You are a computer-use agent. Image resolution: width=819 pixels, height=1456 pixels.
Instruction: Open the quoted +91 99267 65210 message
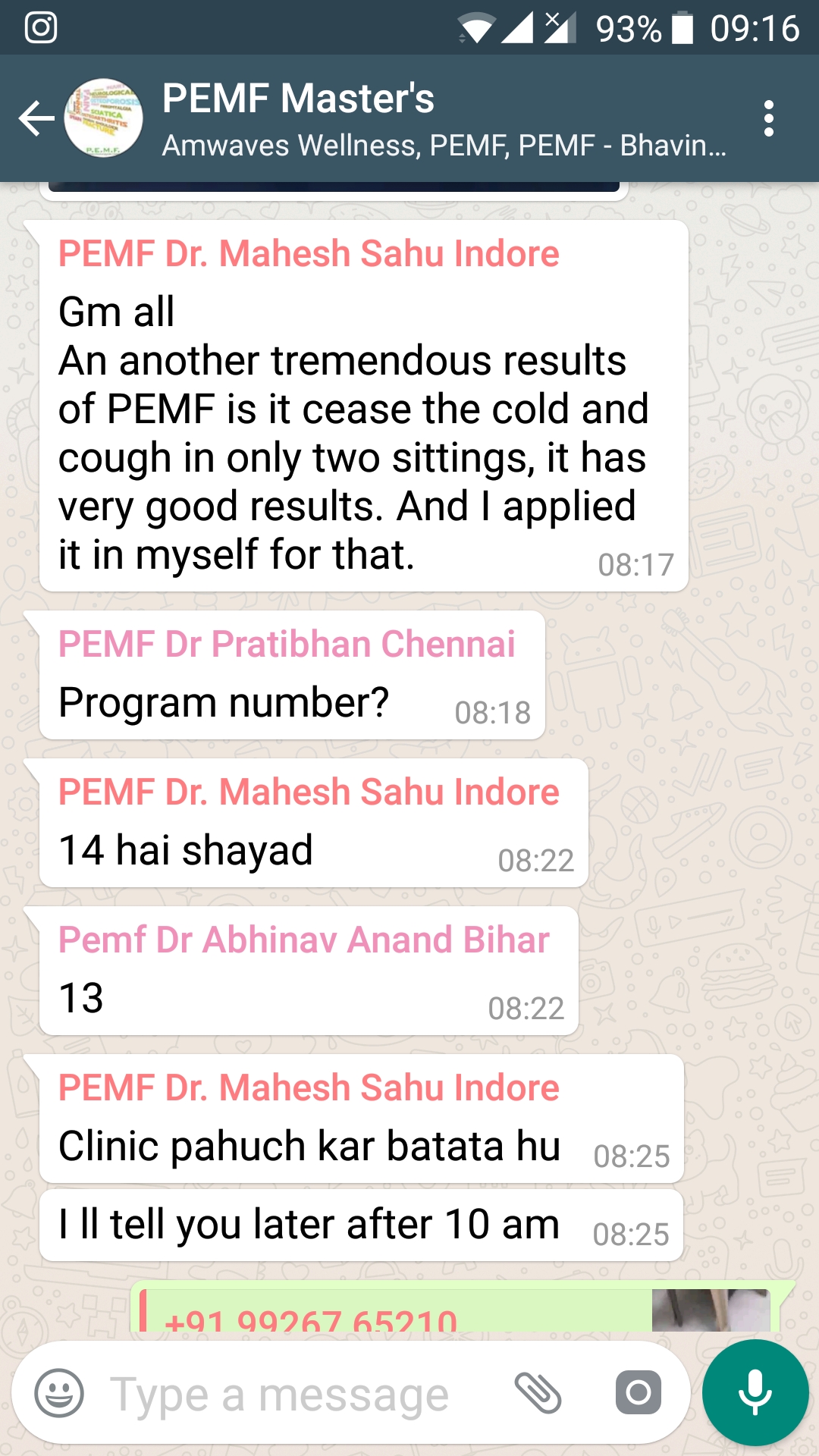pyautogui.click(x=455, y=1310)
